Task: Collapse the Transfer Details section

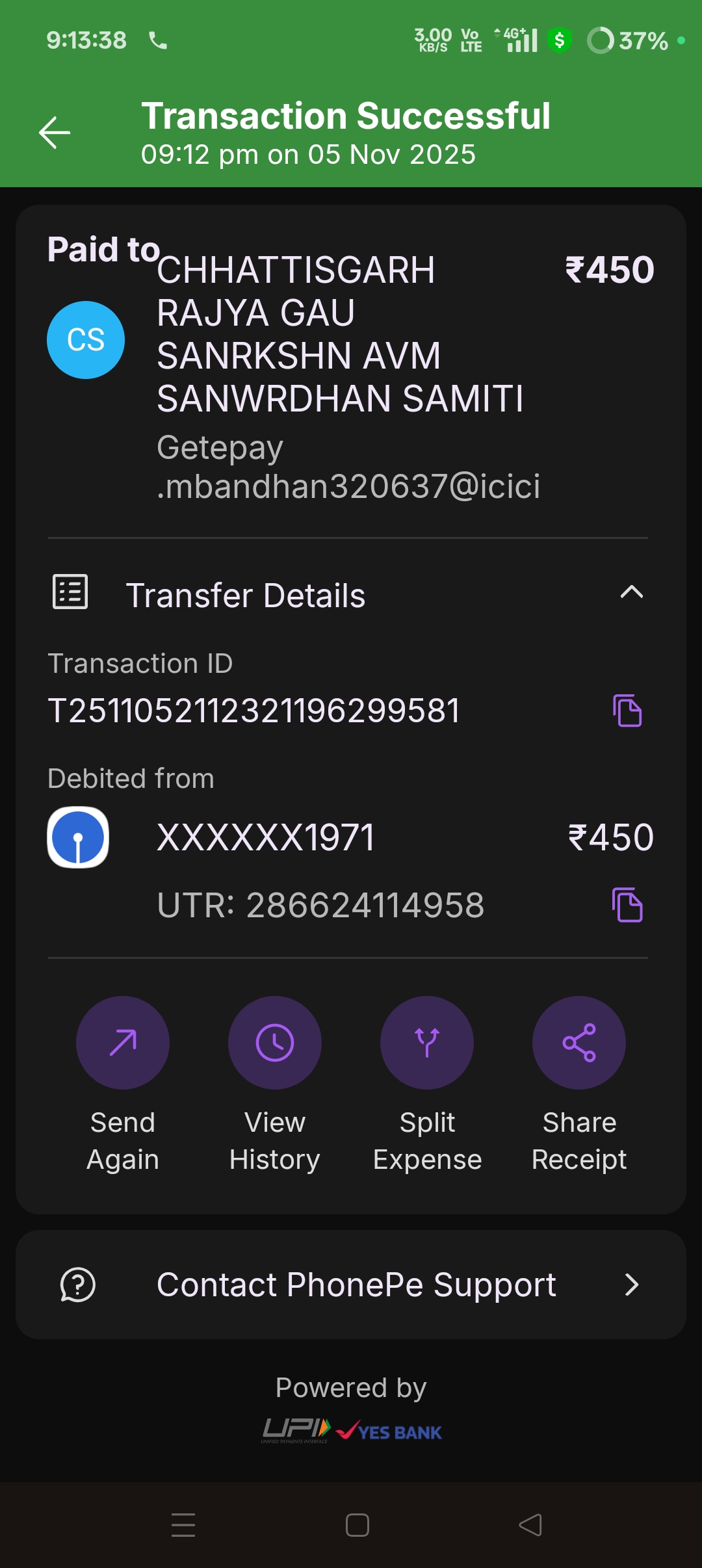Action: tap(631, 593)
